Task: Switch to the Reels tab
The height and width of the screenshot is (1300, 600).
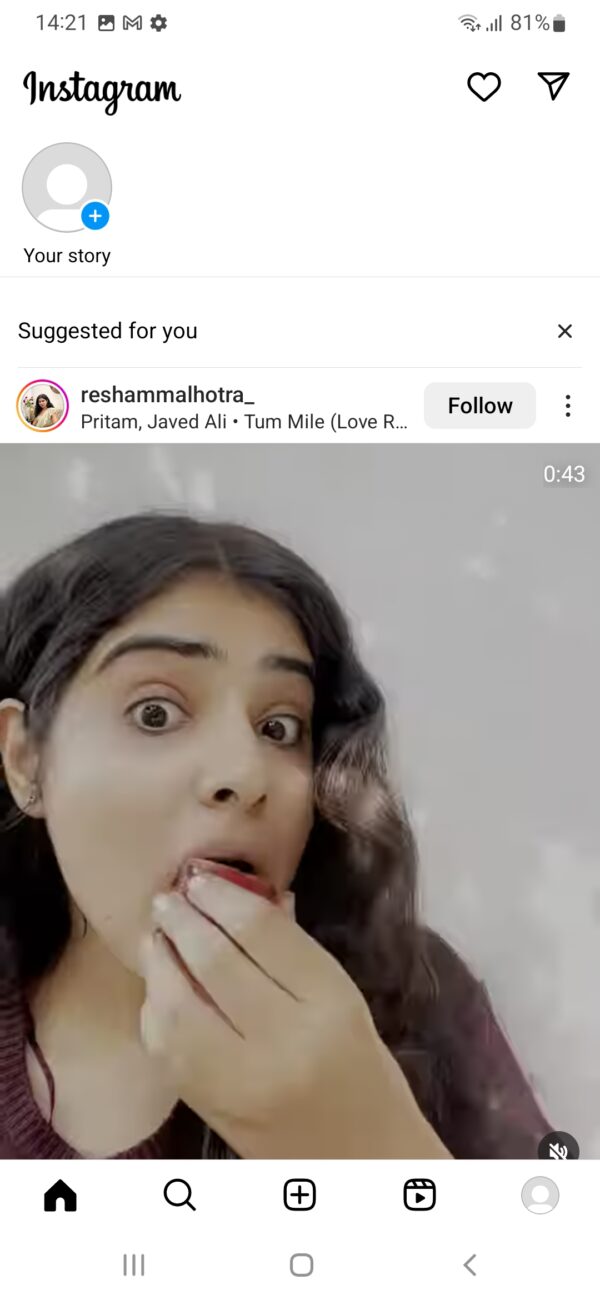Action: [x=420, y=1195]
